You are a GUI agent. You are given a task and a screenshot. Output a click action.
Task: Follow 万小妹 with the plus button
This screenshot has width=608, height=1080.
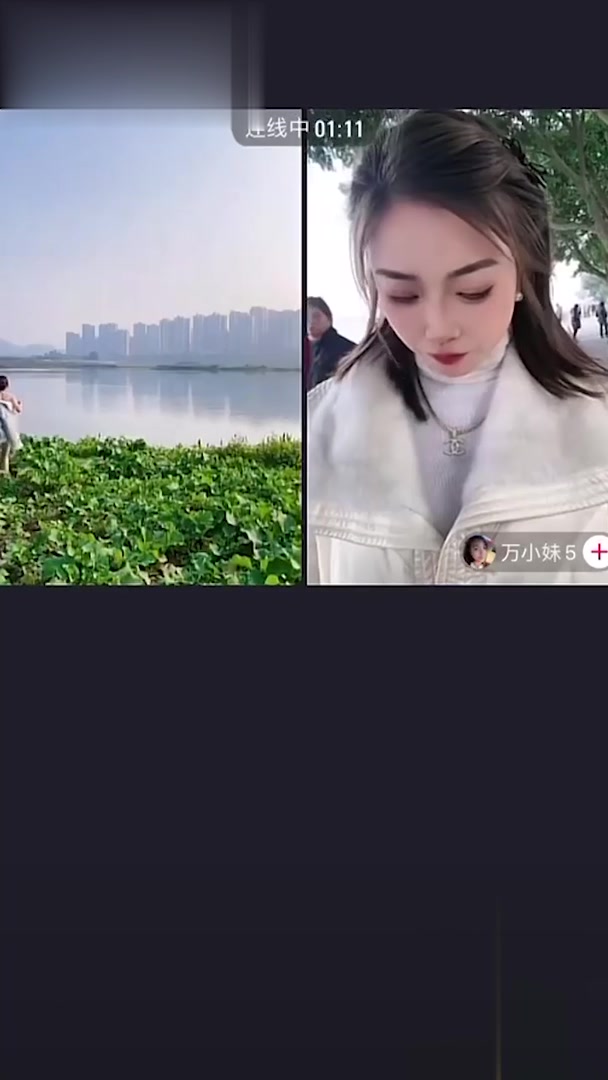(596, 552)
